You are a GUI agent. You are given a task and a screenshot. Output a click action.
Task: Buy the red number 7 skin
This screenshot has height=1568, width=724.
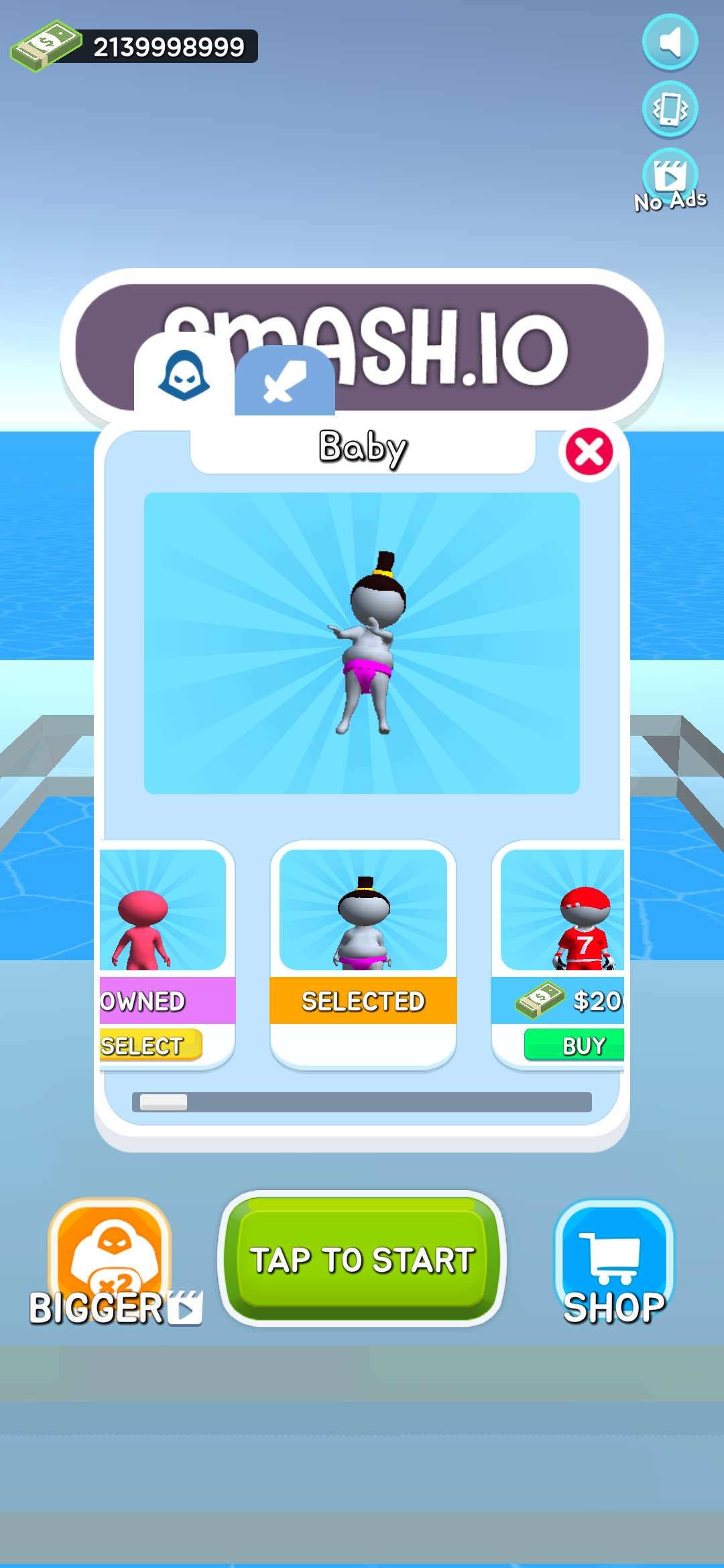pos(575,1045)
